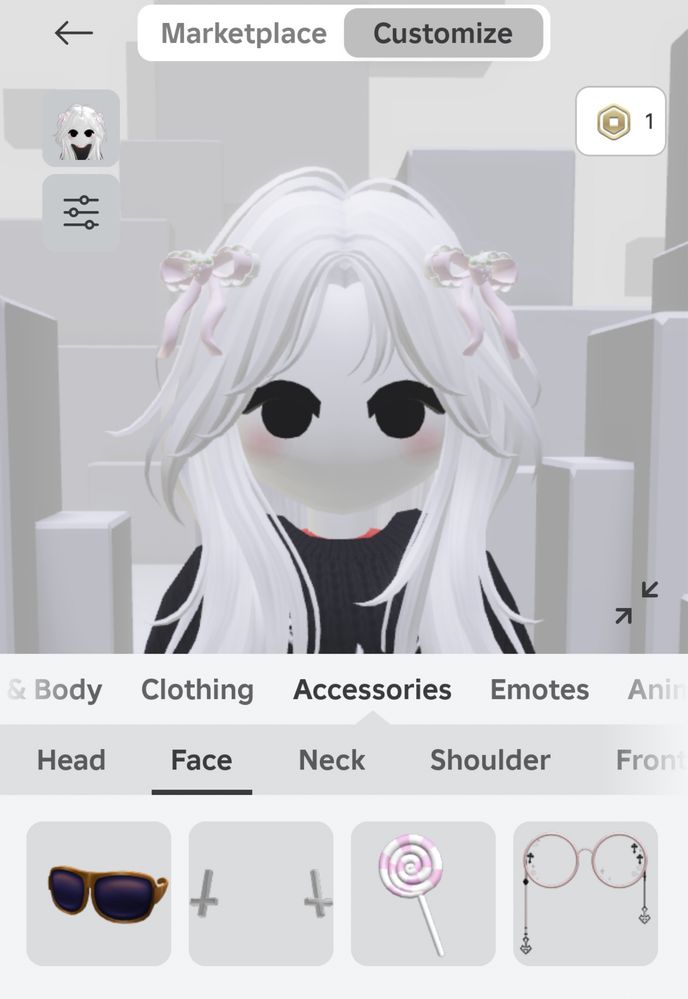Select the Accessories category

[372, 689]
